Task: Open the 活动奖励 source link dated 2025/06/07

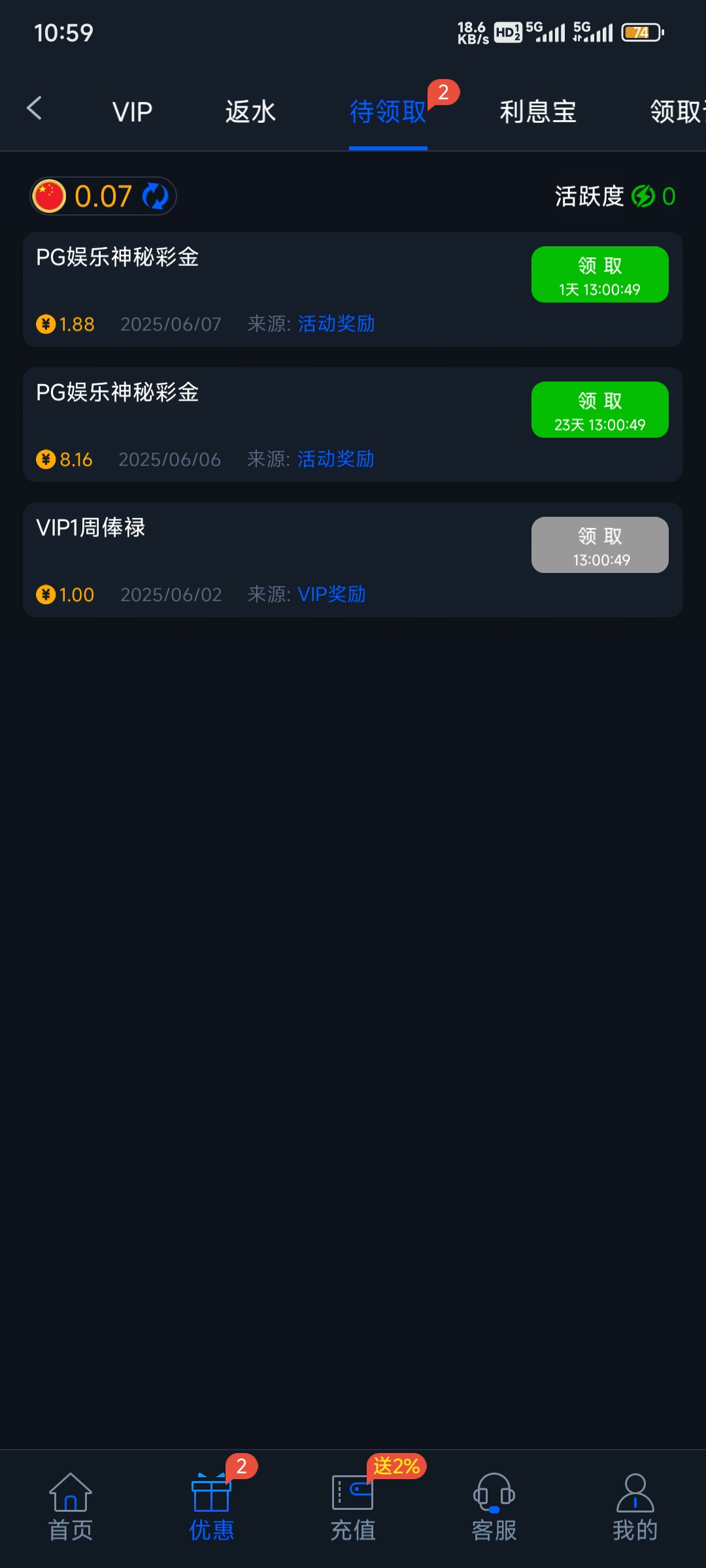Action: 336,324
